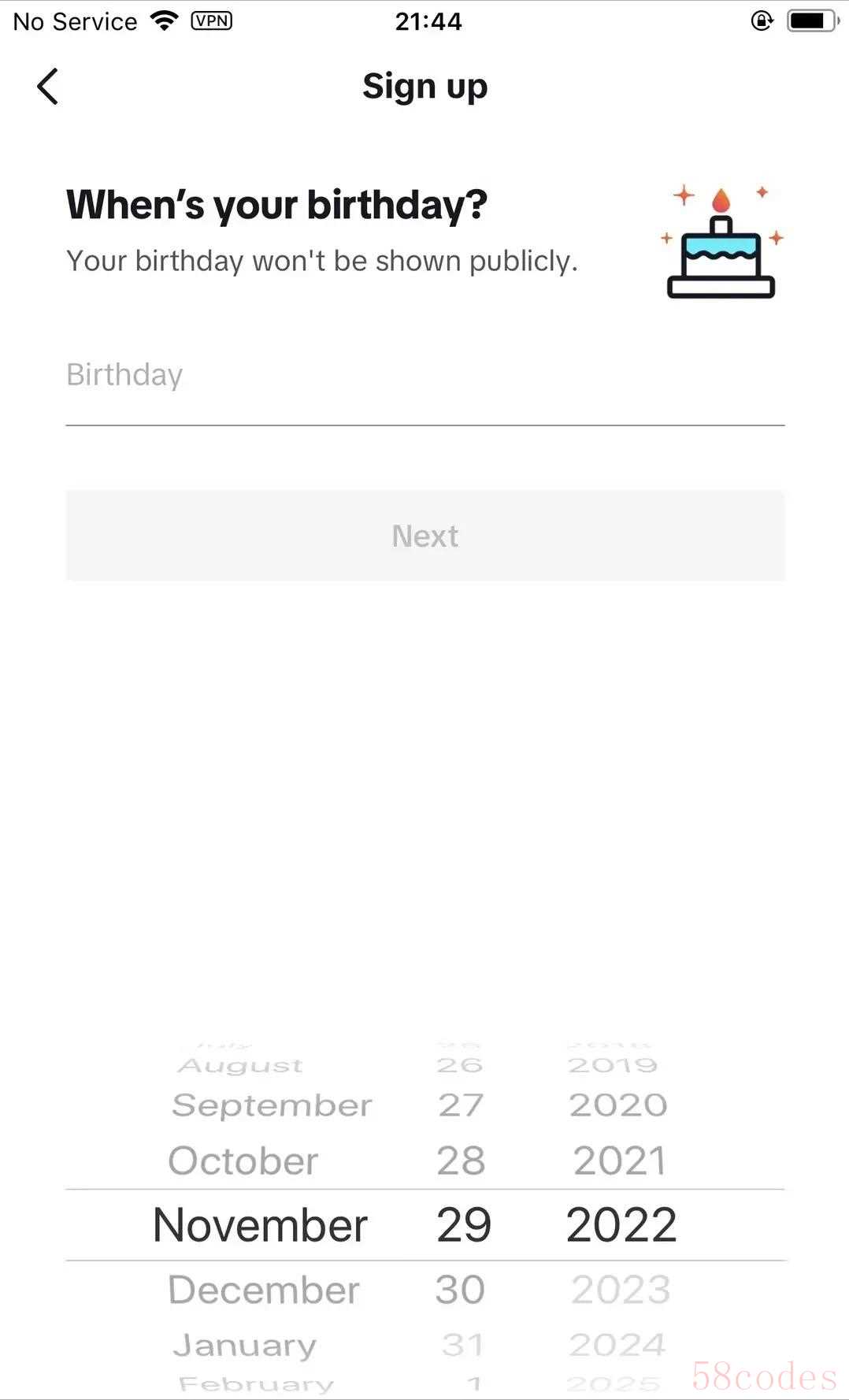Select December in the month picker
This screenshot has height=1400, width=849.
(x=264, y=1290)
